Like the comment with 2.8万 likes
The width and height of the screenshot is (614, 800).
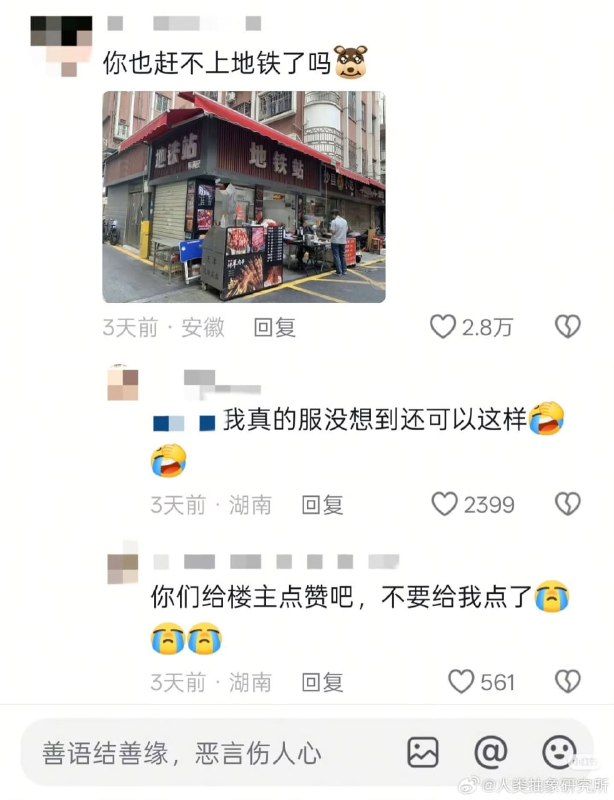click(x=443, y=327)
